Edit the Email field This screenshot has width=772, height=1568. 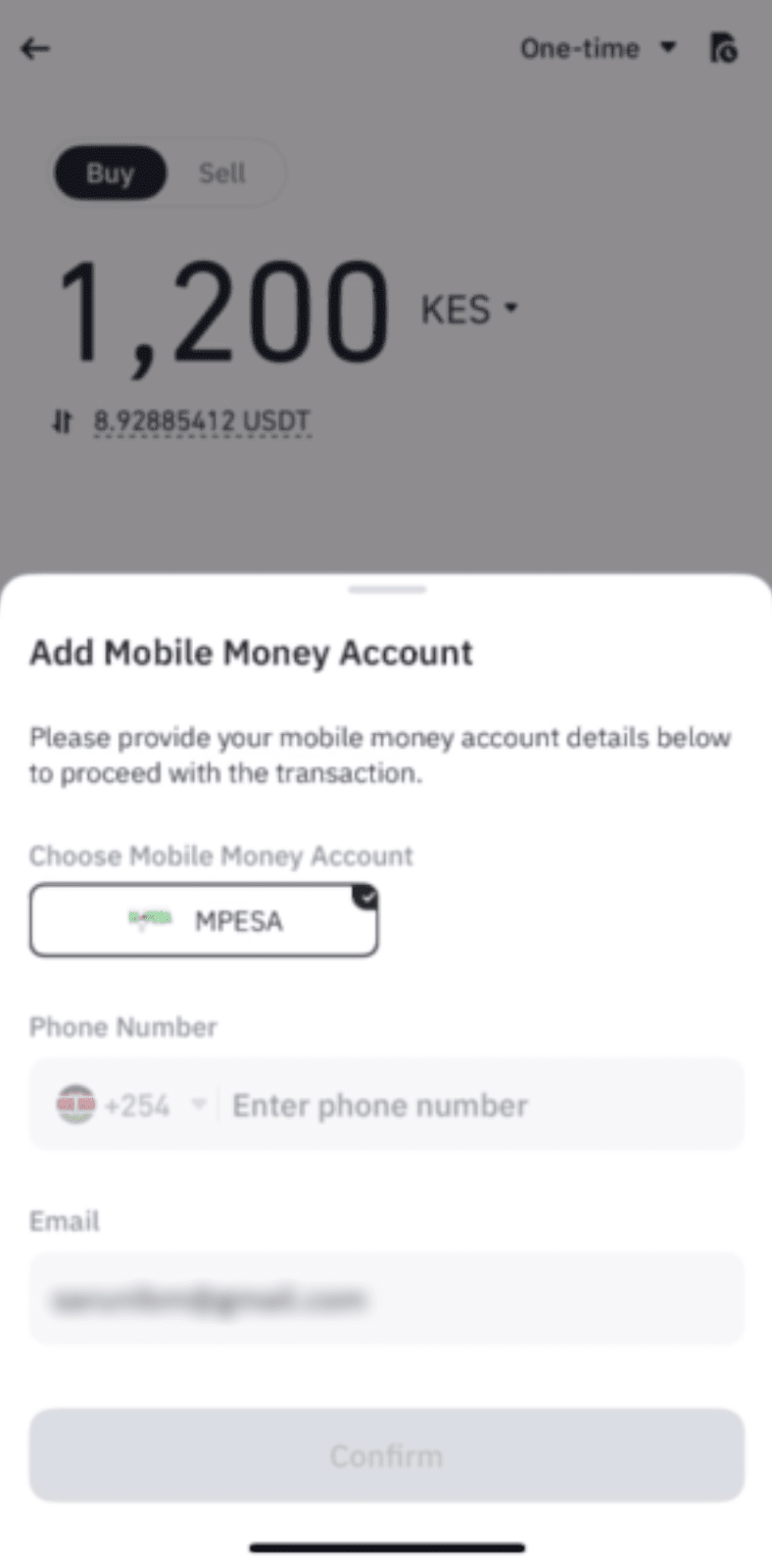pyautogui.click(x=386, y=1299)
